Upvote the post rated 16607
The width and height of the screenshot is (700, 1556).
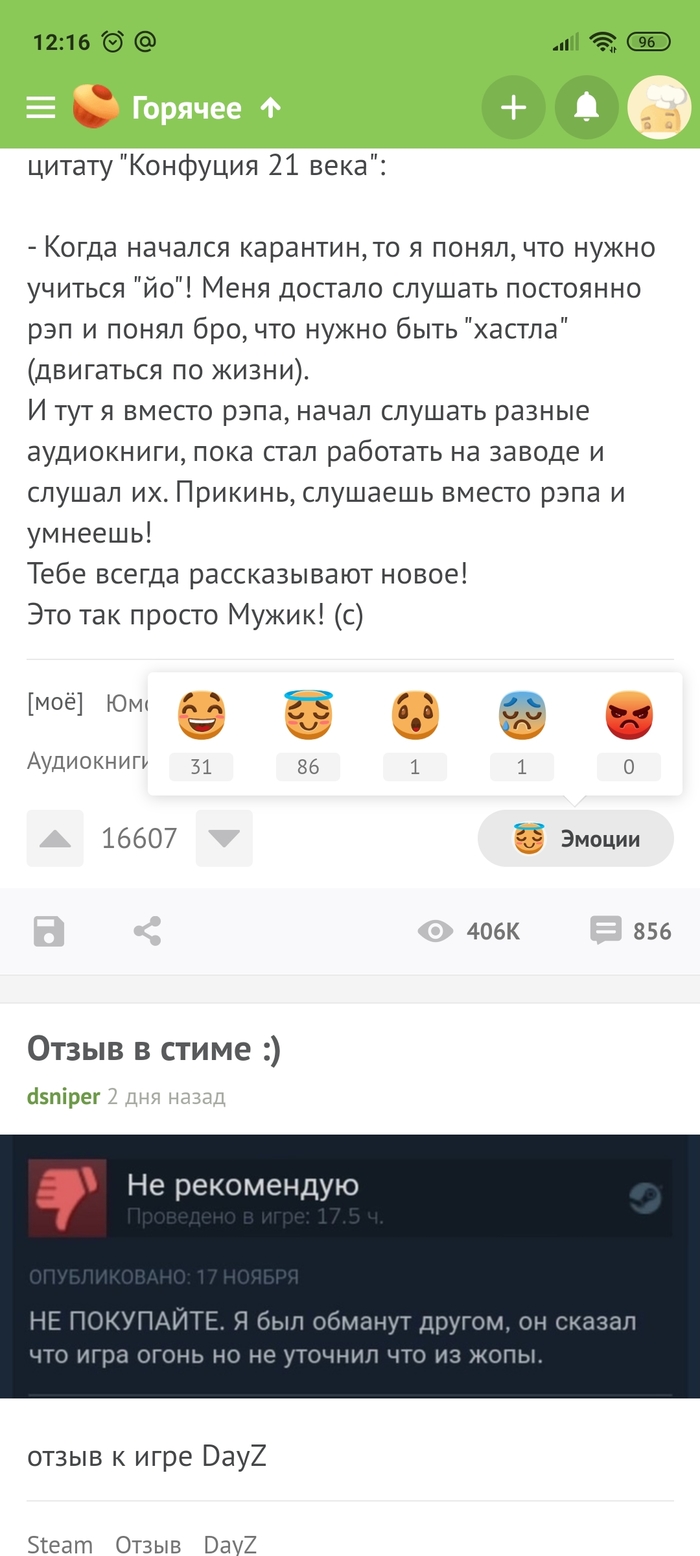tap(55, 838)
